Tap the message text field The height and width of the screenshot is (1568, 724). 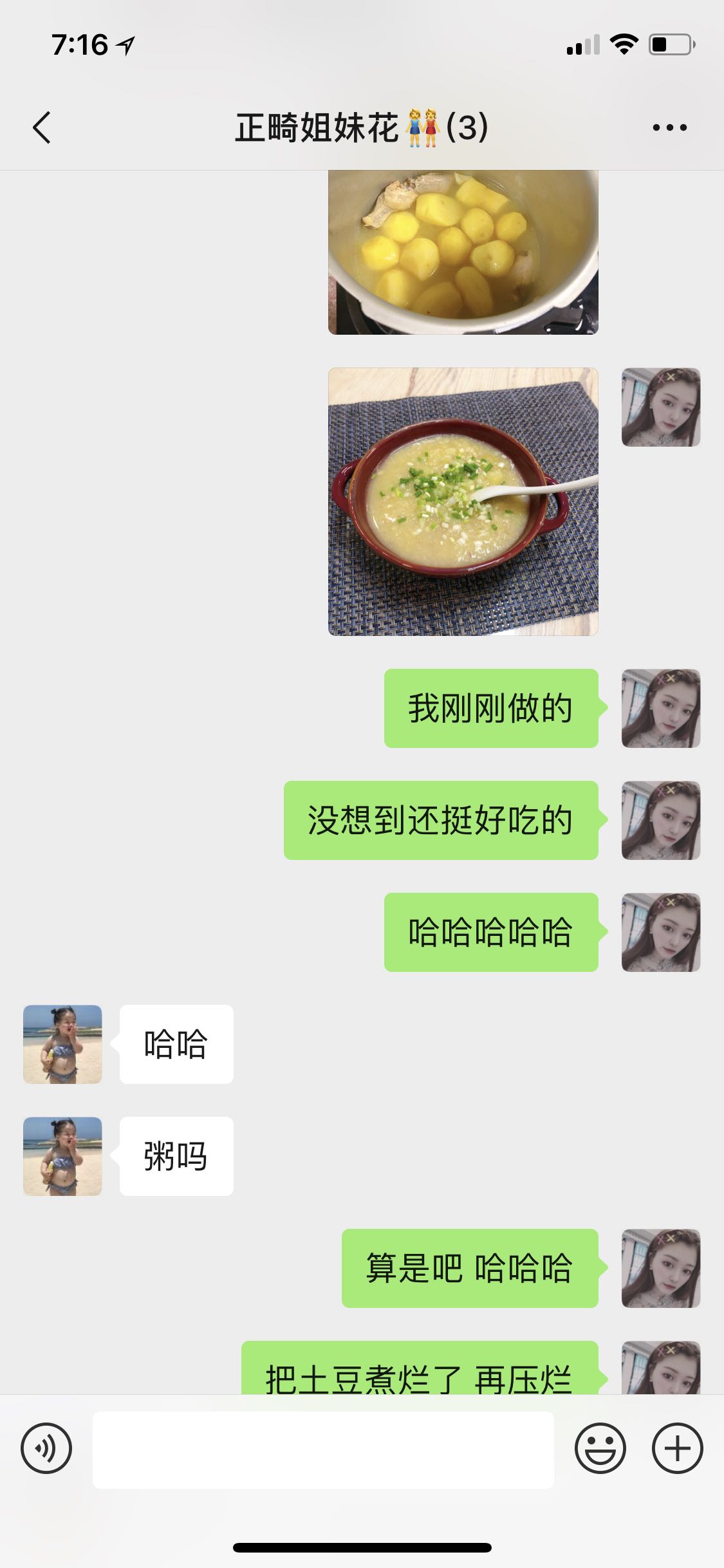point(323,1450)
